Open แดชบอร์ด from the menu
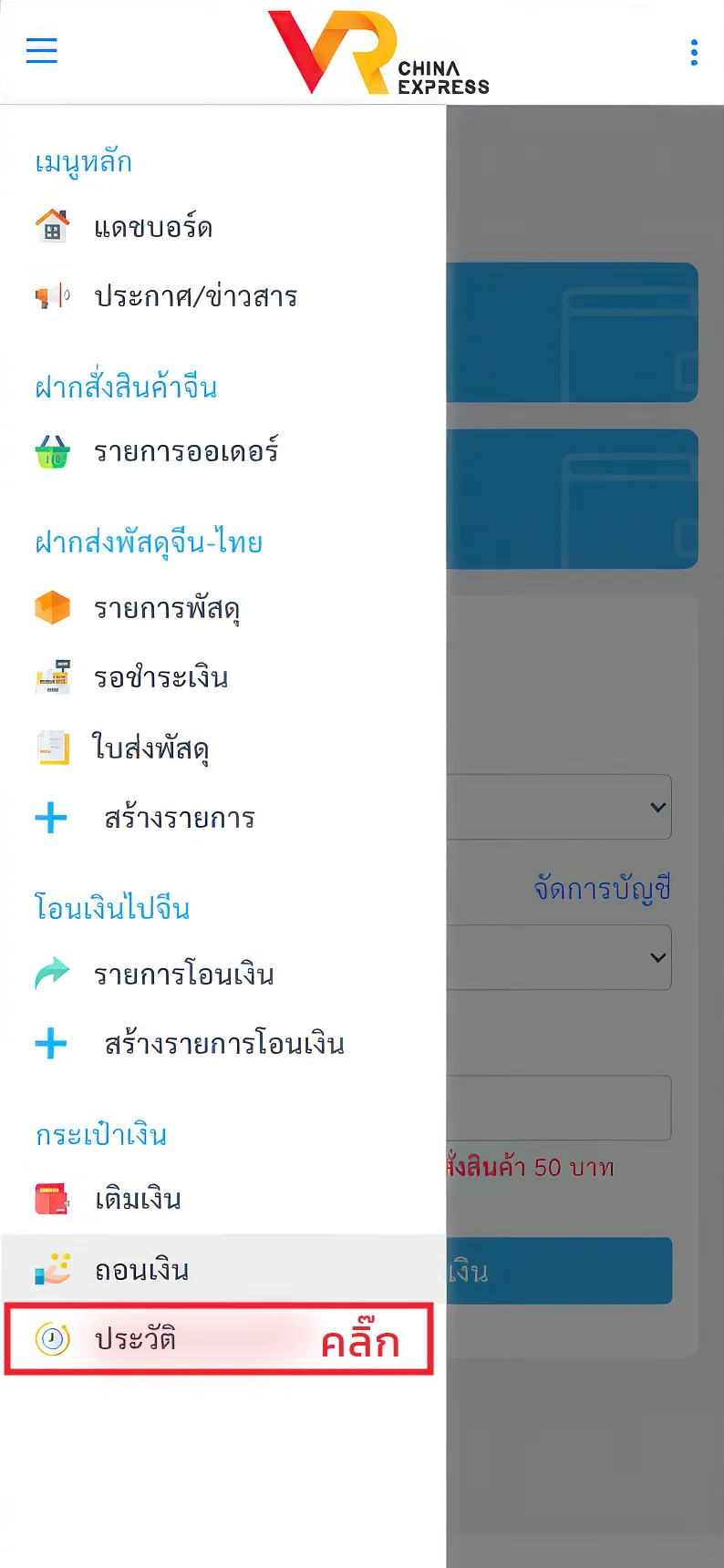 point(152,227)
